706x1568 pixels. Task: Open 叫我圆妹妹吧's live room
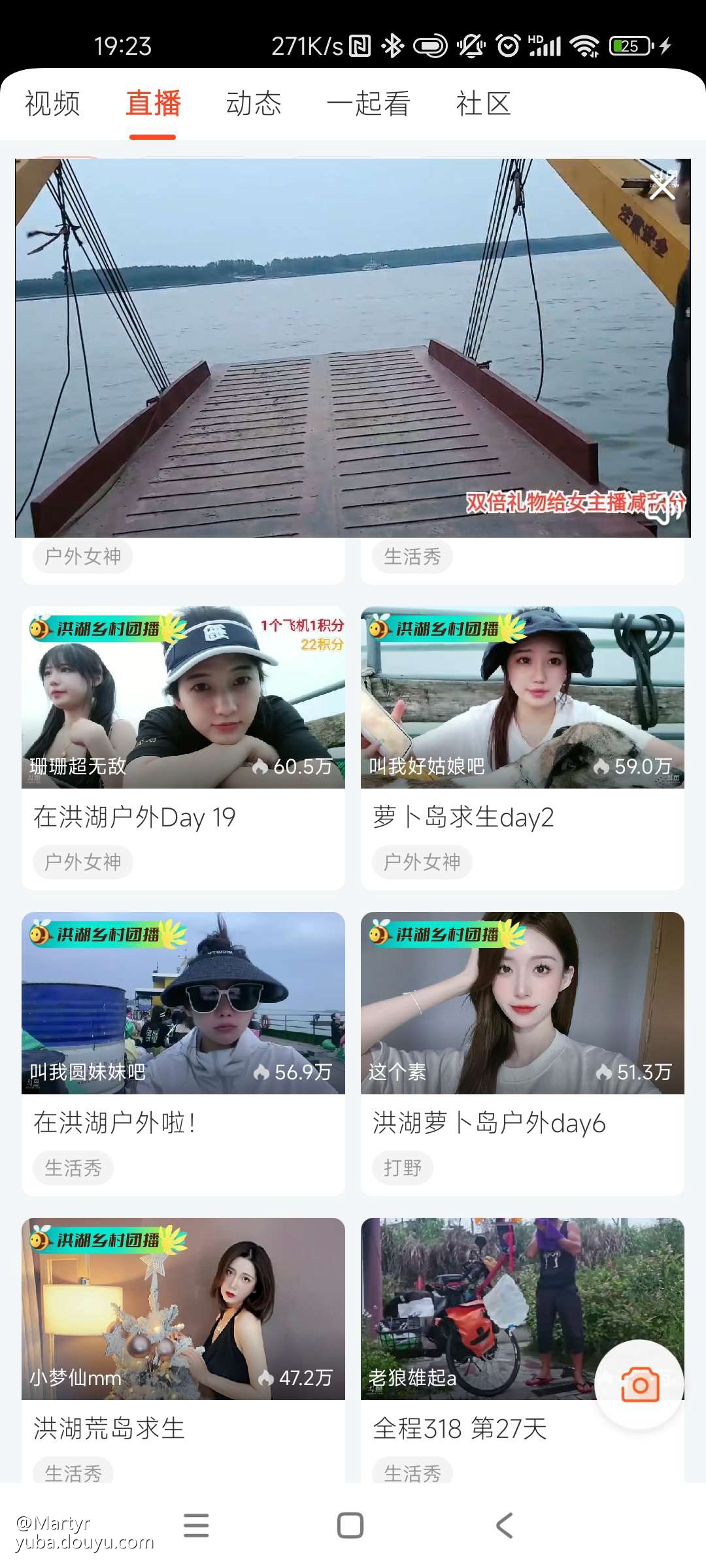(183, 1004)
